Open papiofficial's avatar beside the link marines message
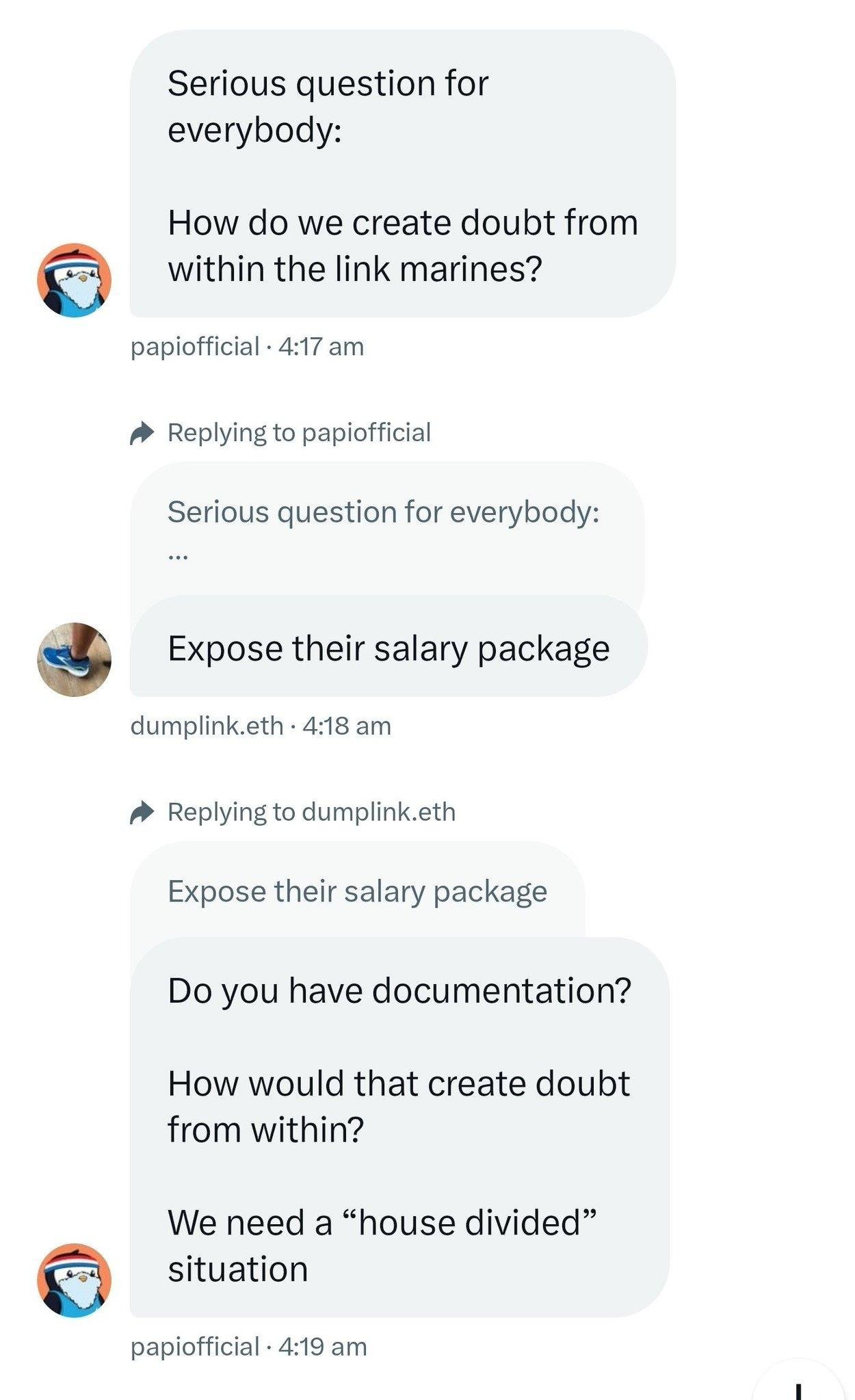Image resolution: width=855 pixels, height=1400 pixels. click(74, 280)
